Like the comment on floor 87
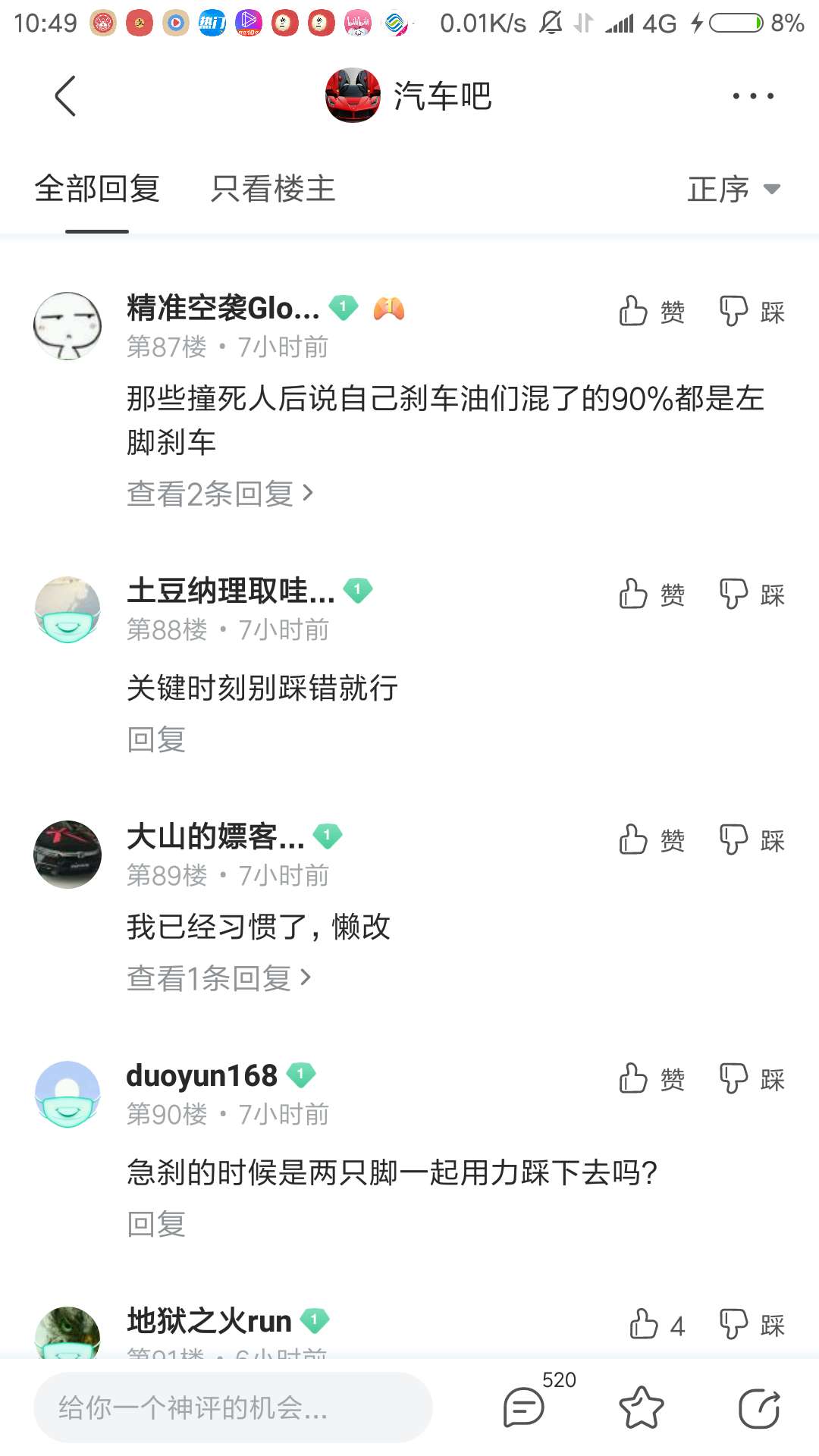819x1456 pixels. (x=651, y=312)
